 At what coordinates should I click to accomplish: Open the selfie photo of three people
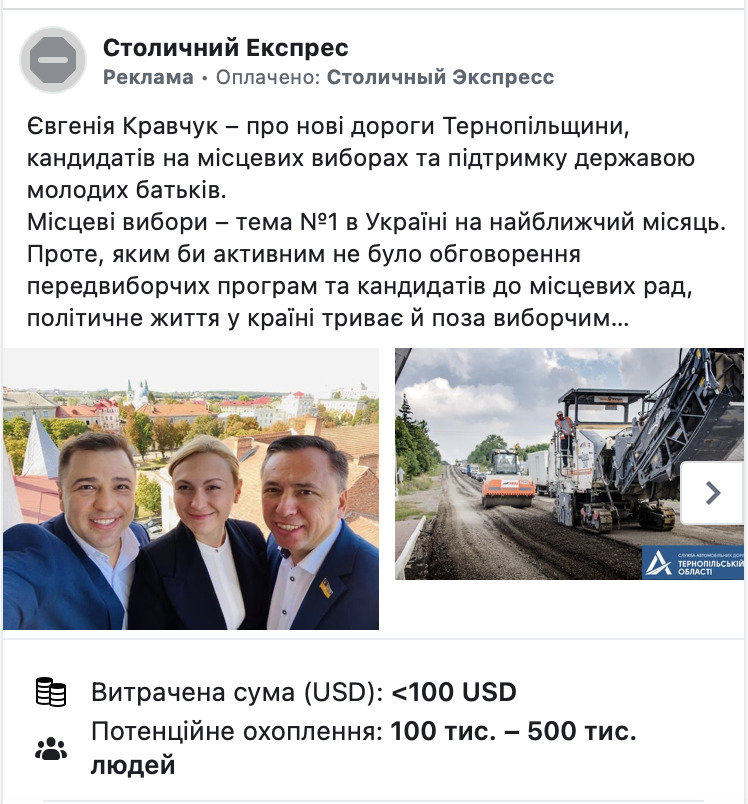[191, 489]
